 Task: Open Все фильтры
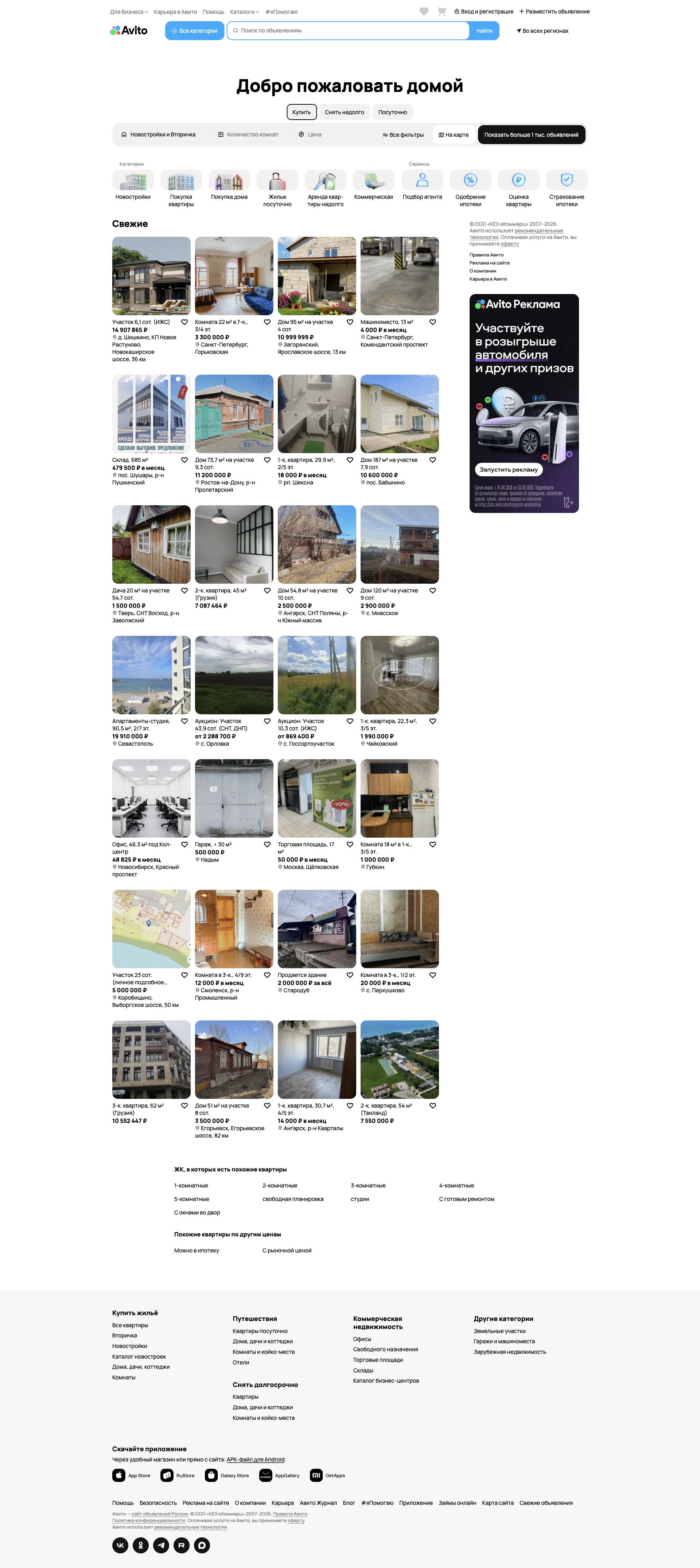coord(403,135)
